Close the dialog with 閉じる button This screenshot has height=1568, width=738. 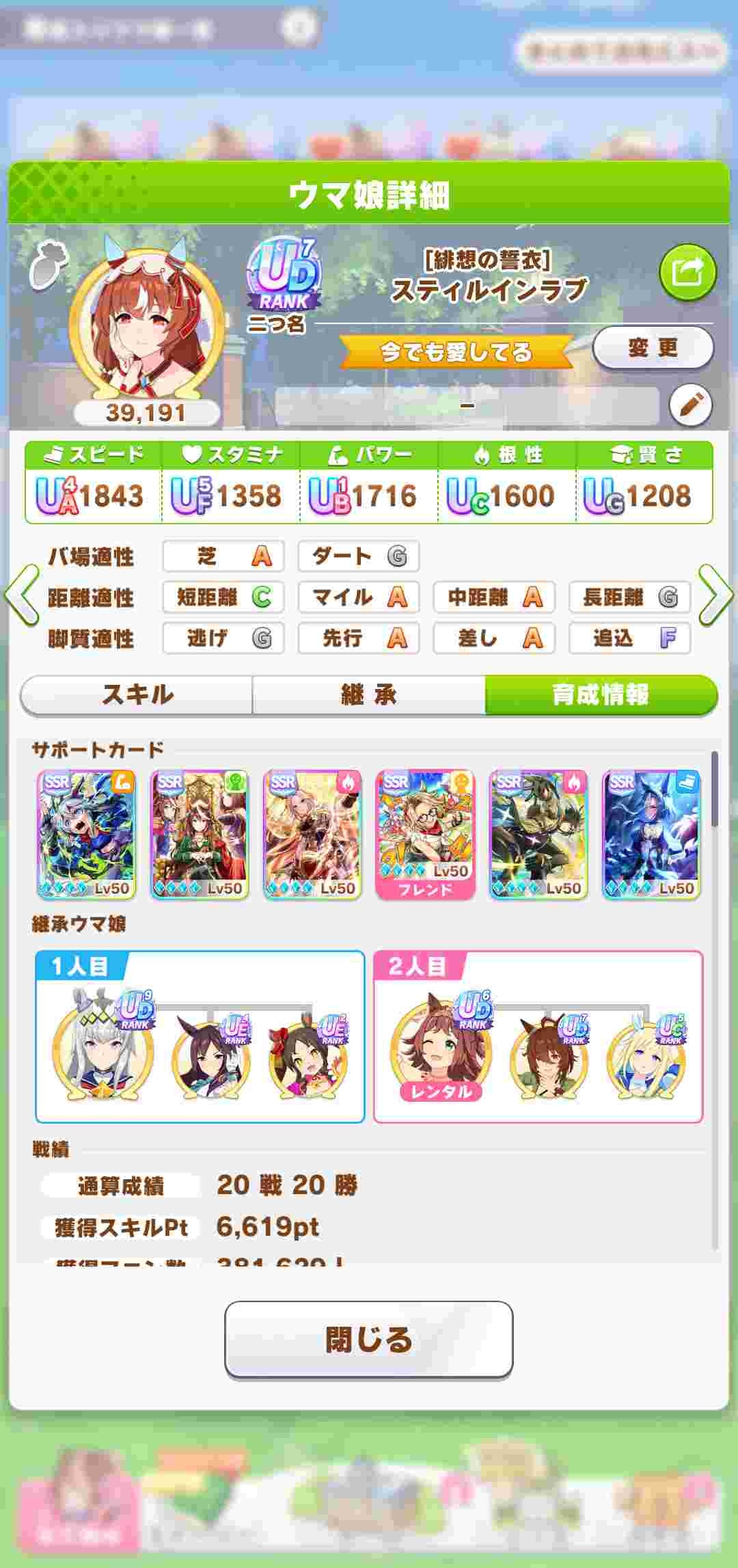click(x=369, y=1339)
